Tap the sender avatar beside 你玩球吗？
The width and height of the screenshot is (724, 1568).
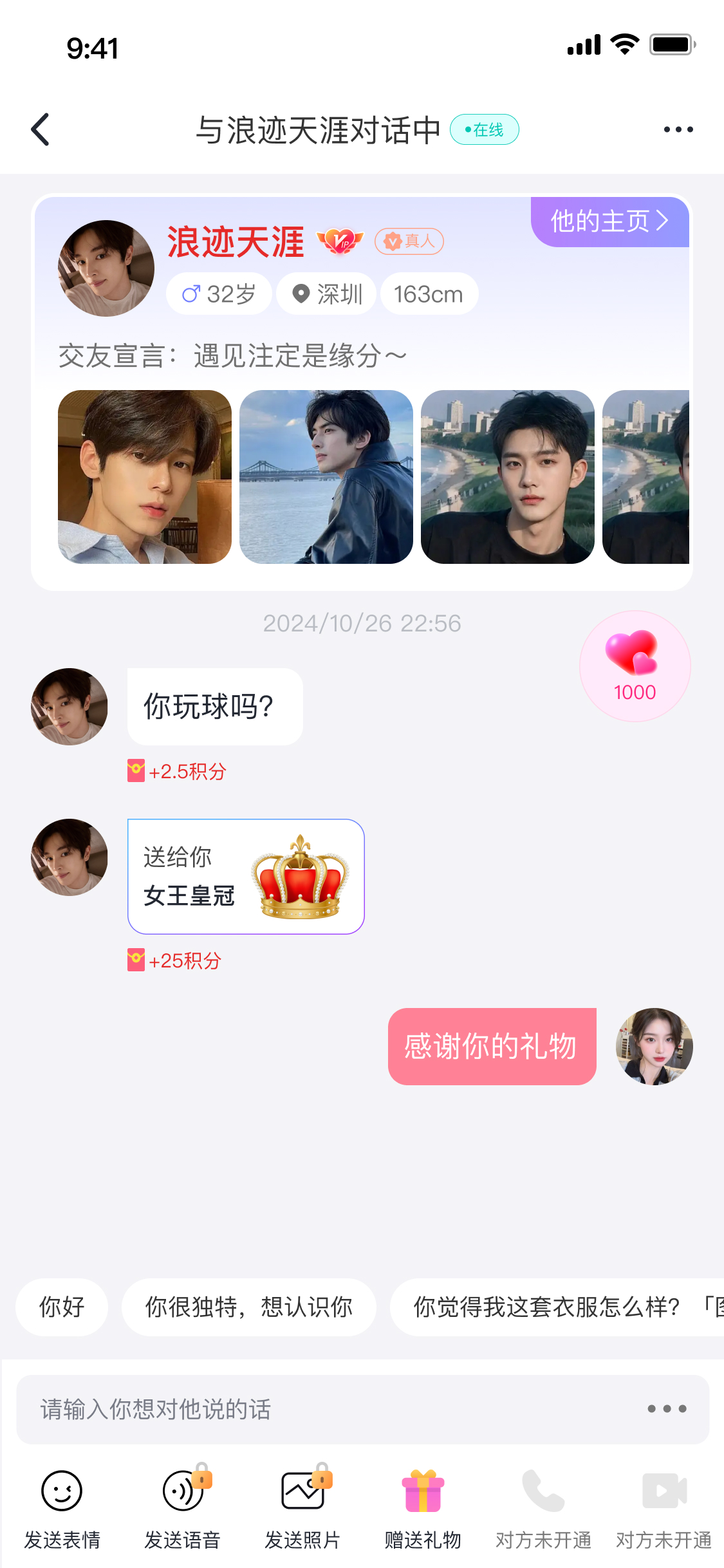click(70, 706)
